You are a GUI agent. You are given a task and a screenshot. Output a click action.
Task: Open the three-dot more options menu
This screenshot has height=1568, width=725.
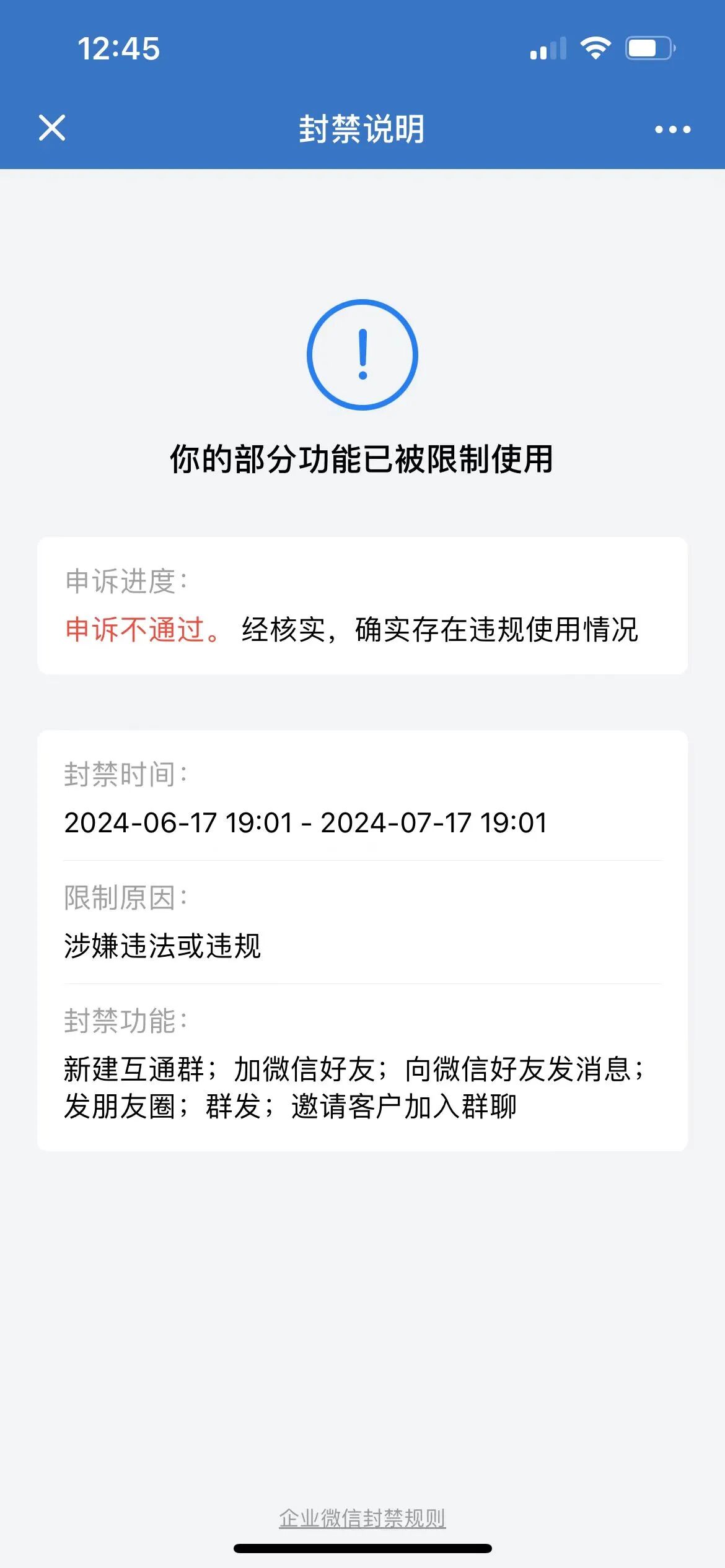[672, 129]
